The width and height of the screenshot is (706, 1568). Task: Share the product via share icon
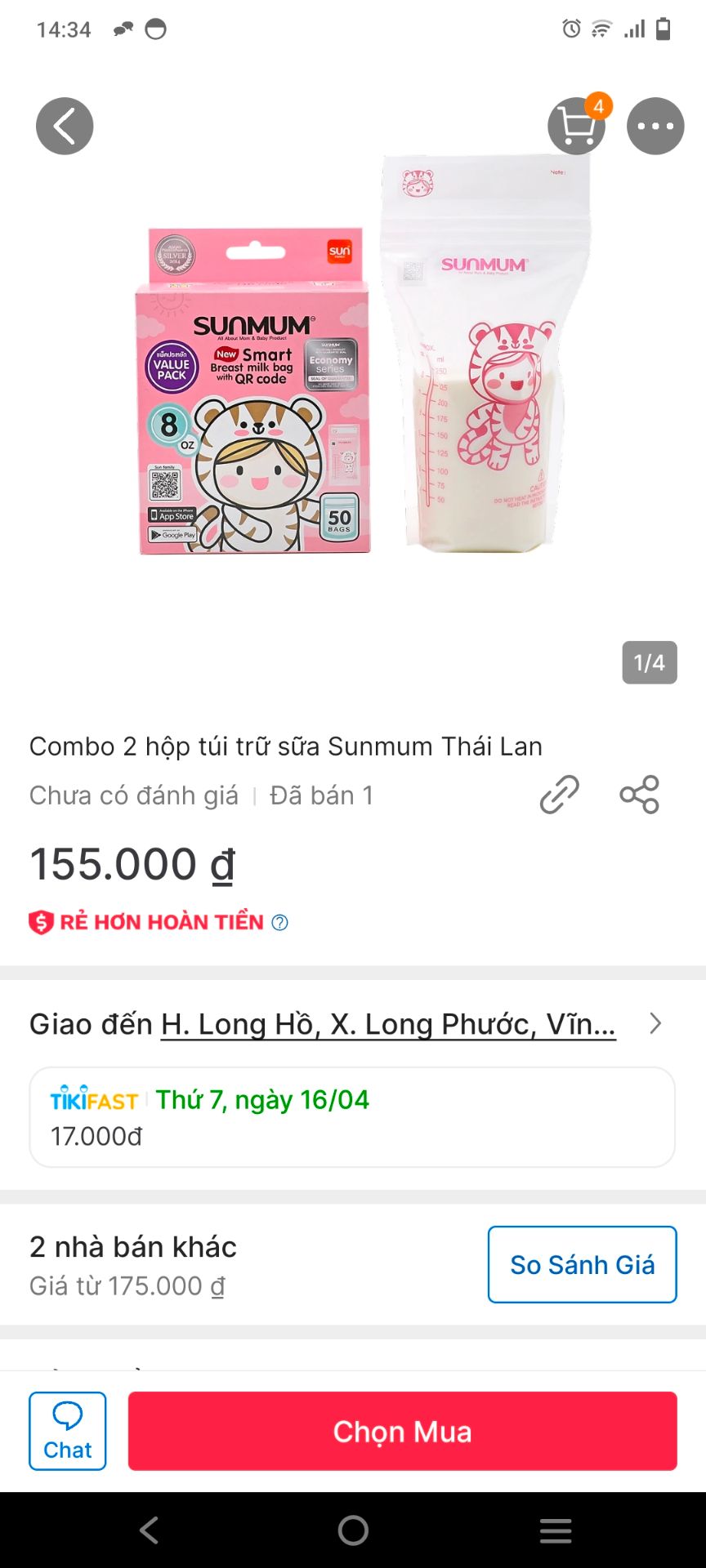[639, 793]
